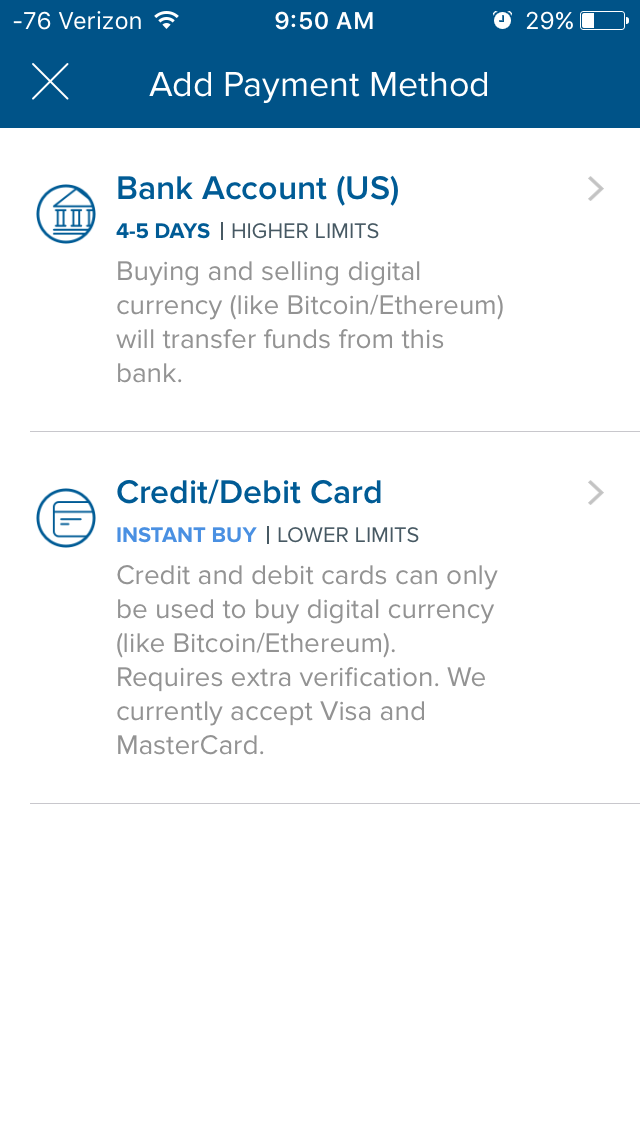Close the Add Payment Method screen
This screenshot has width=640, height=1136.
(50, 82)
